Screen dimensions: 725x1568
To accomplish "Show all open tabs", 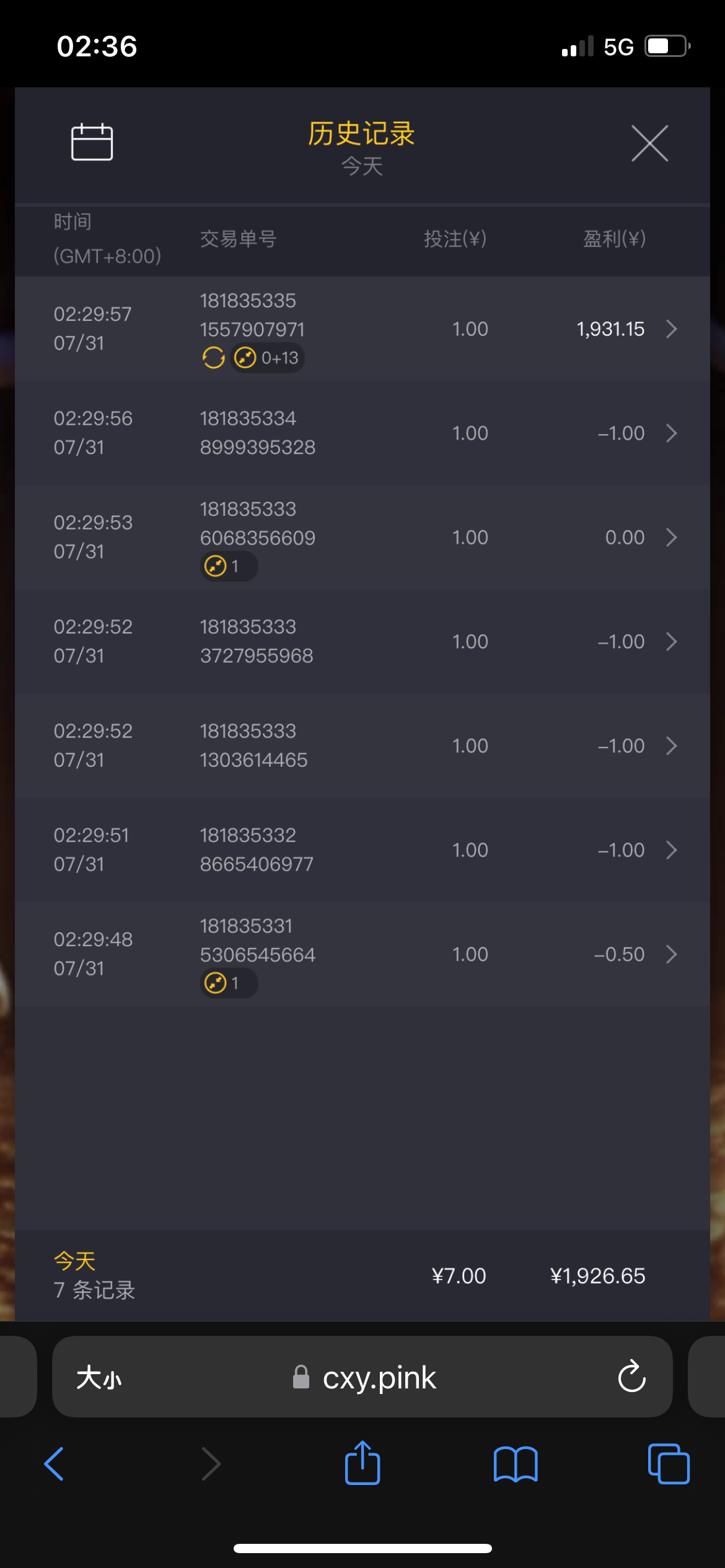I will pos(668,1464).
